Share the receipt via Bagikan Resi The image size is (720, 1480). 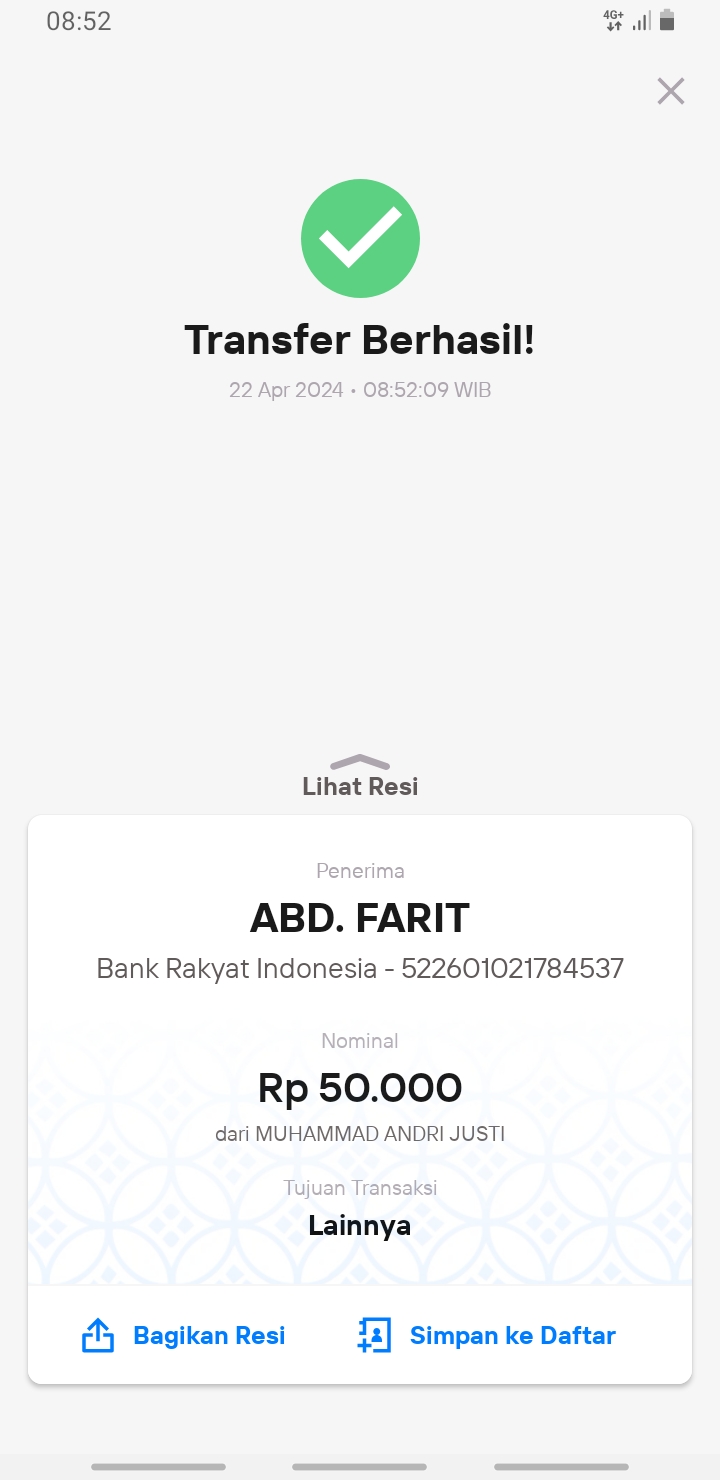point(184,1335)
